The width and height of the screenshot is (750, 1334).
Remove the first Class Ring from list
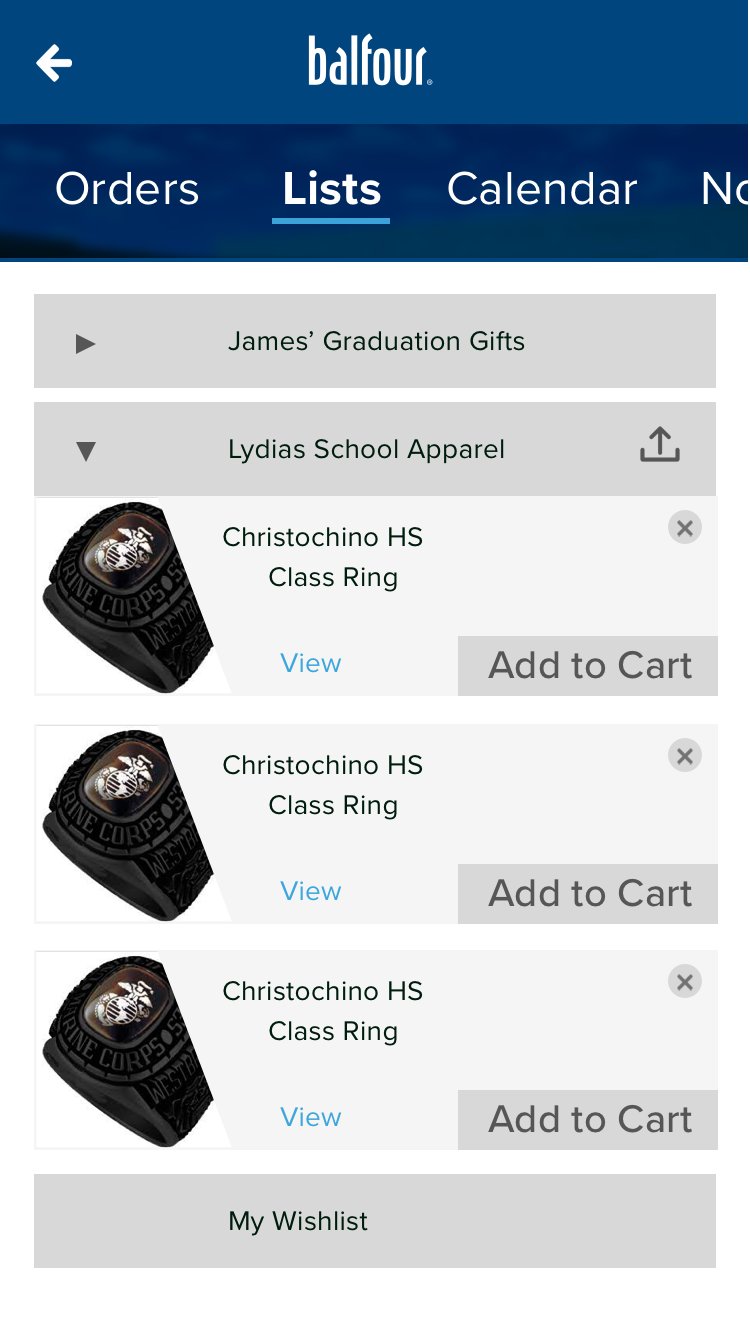click(x=685, y=528)
